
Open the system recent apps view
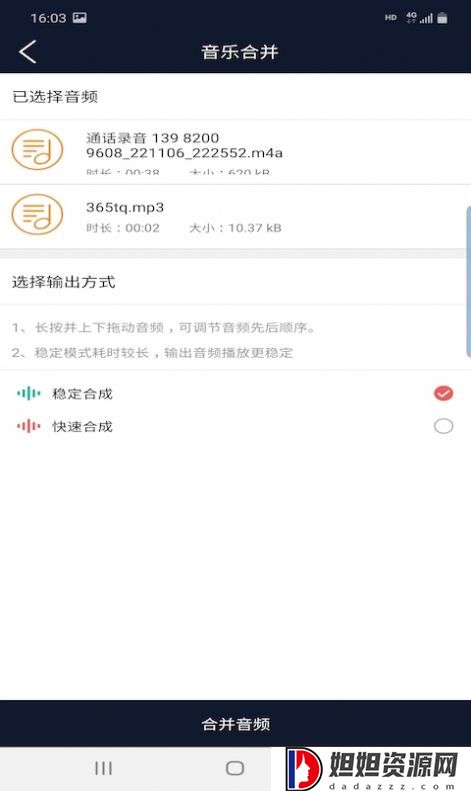(103, 768)
